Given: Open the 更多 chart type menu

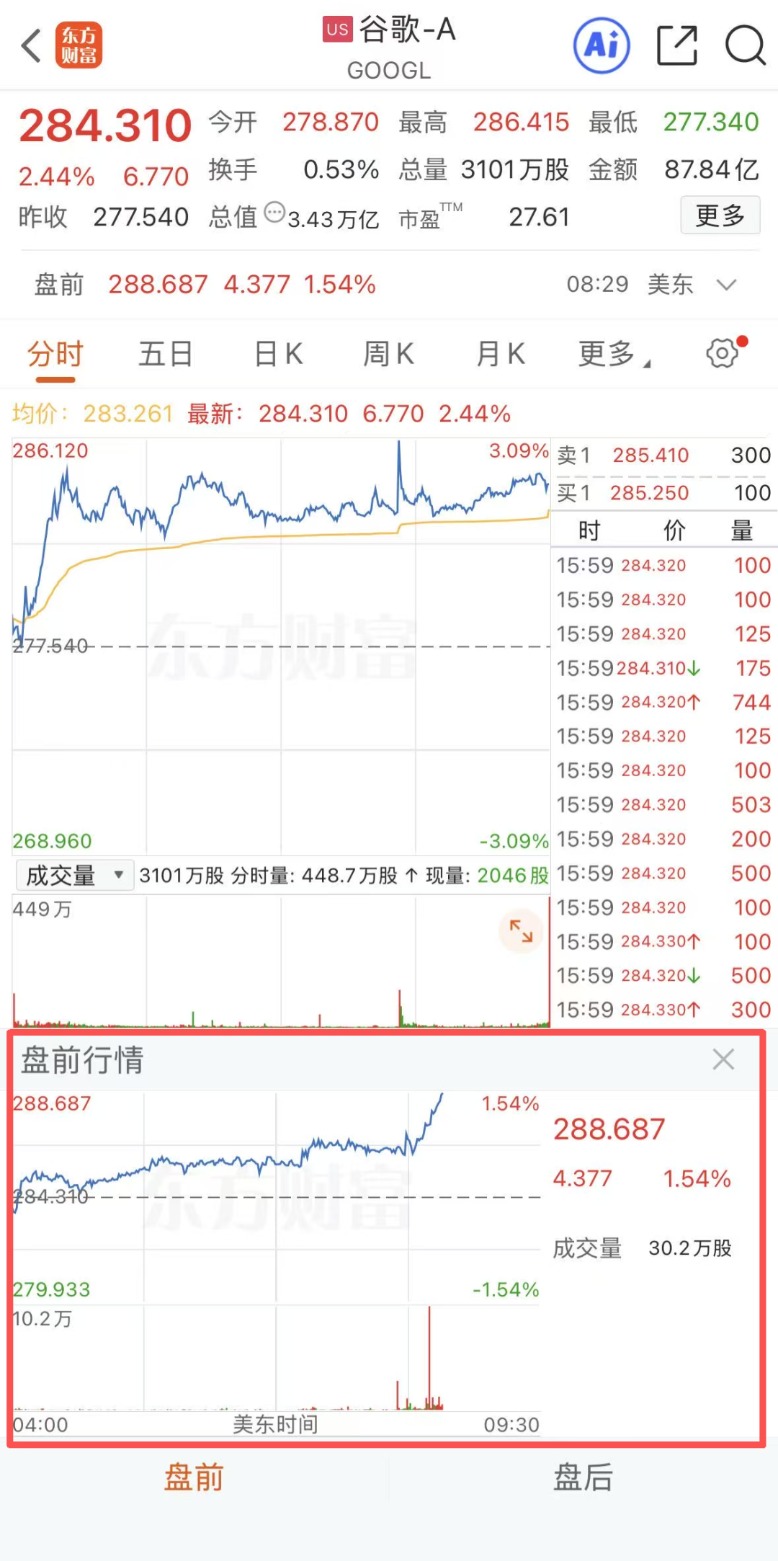Looking at the screenshot, I should (x=608, y=353).
